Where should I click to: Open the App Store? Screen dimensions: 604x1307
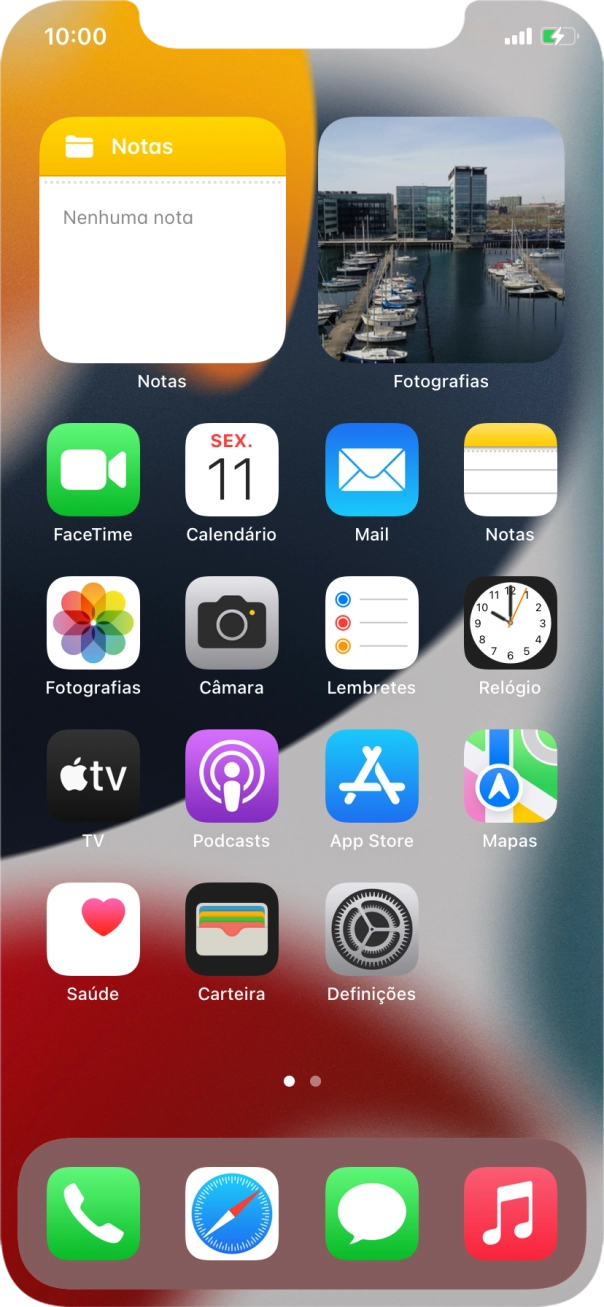(371, 776)
